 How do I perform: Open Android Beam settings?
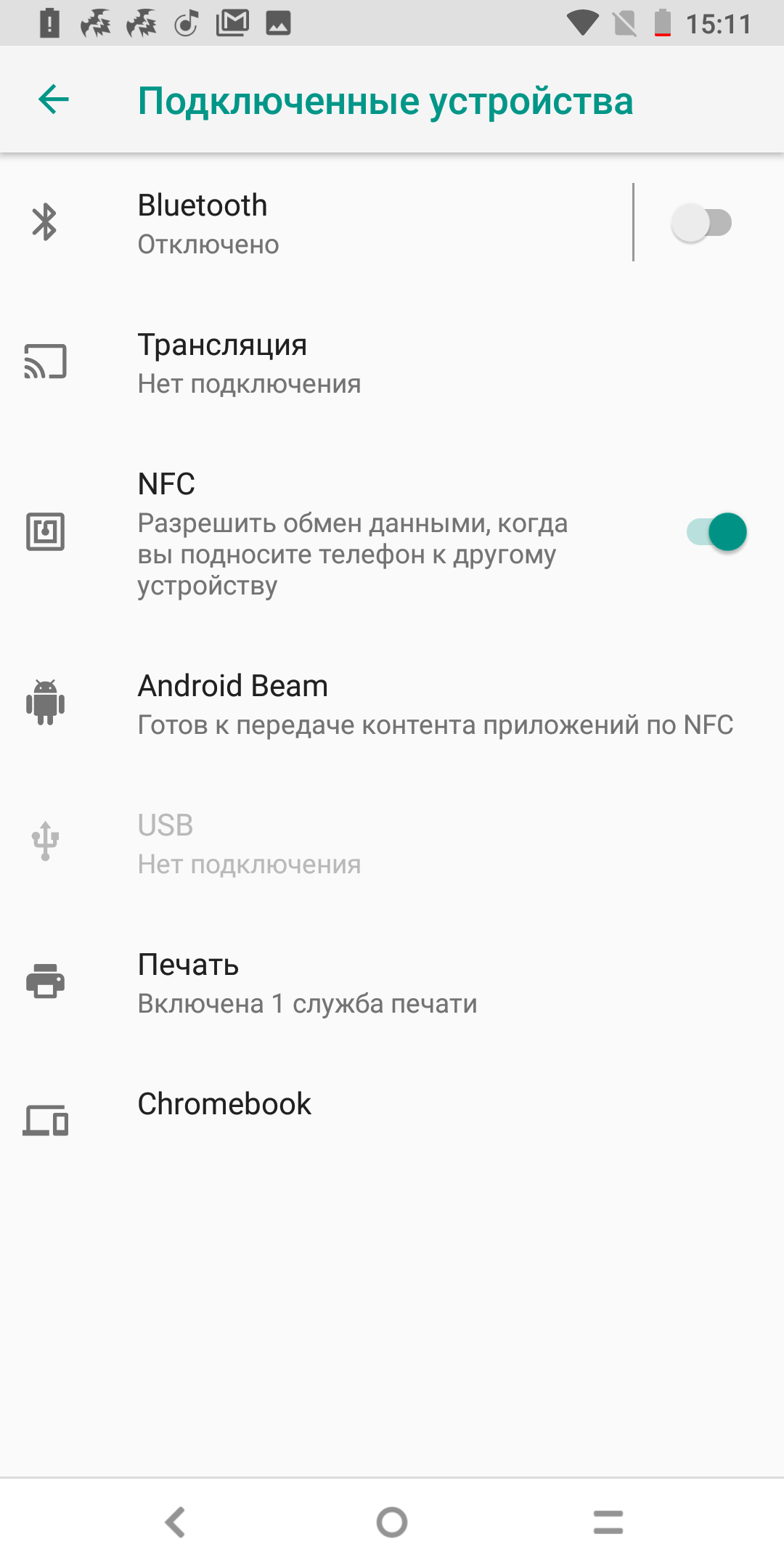tap(392, 703)
